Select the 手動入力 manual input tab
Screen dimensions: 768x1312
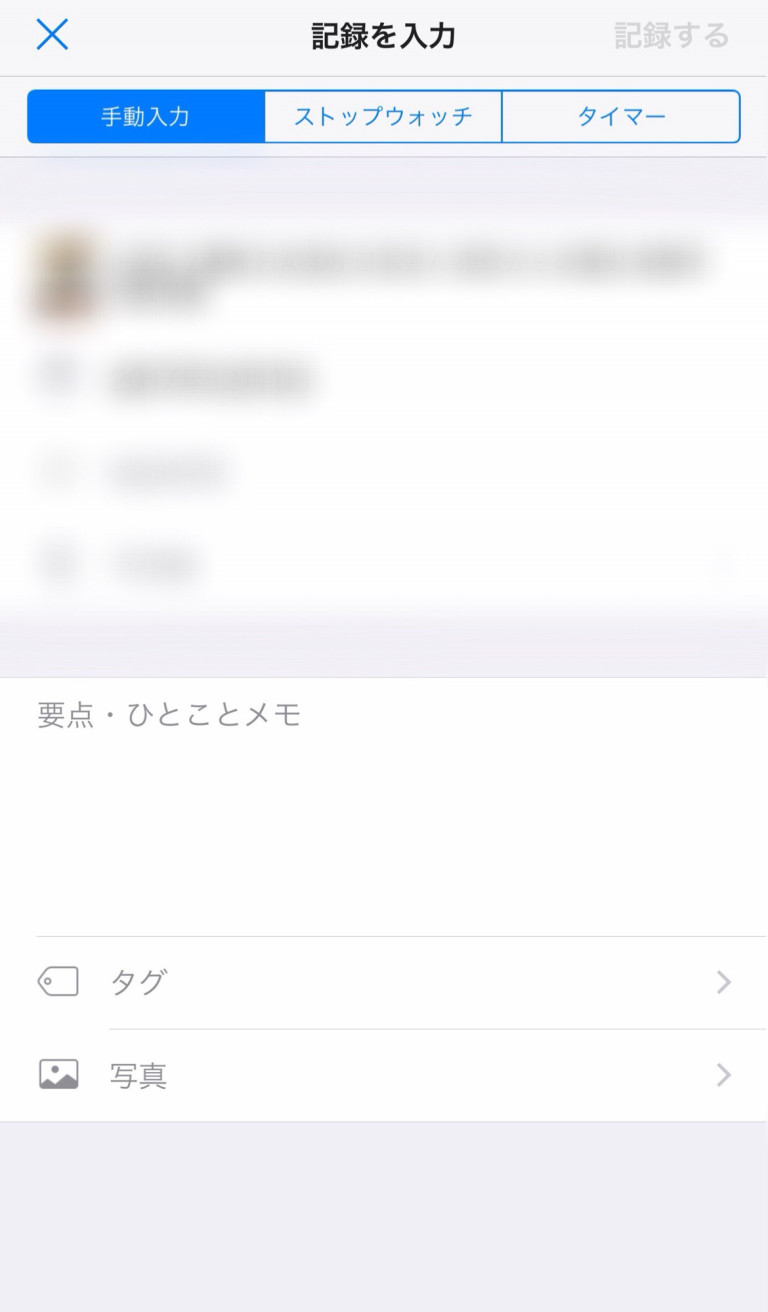tap(146, 117)
